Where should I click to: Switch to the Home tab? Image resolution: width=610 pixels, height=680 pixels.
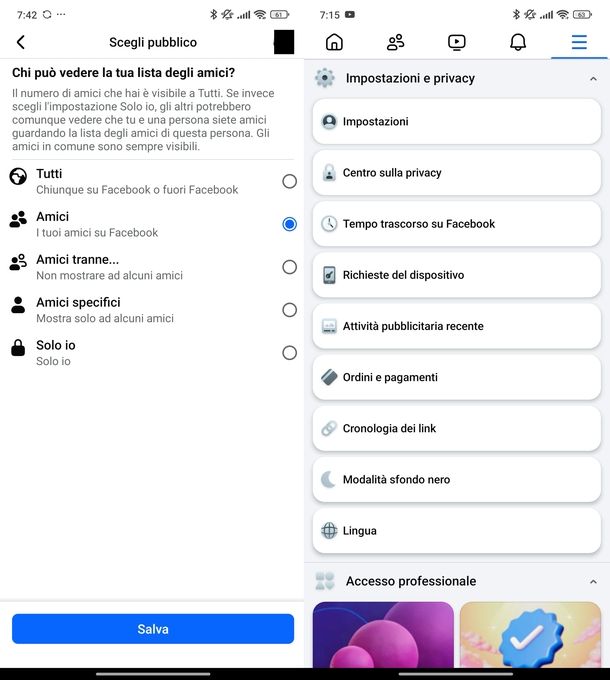(334, 42)
